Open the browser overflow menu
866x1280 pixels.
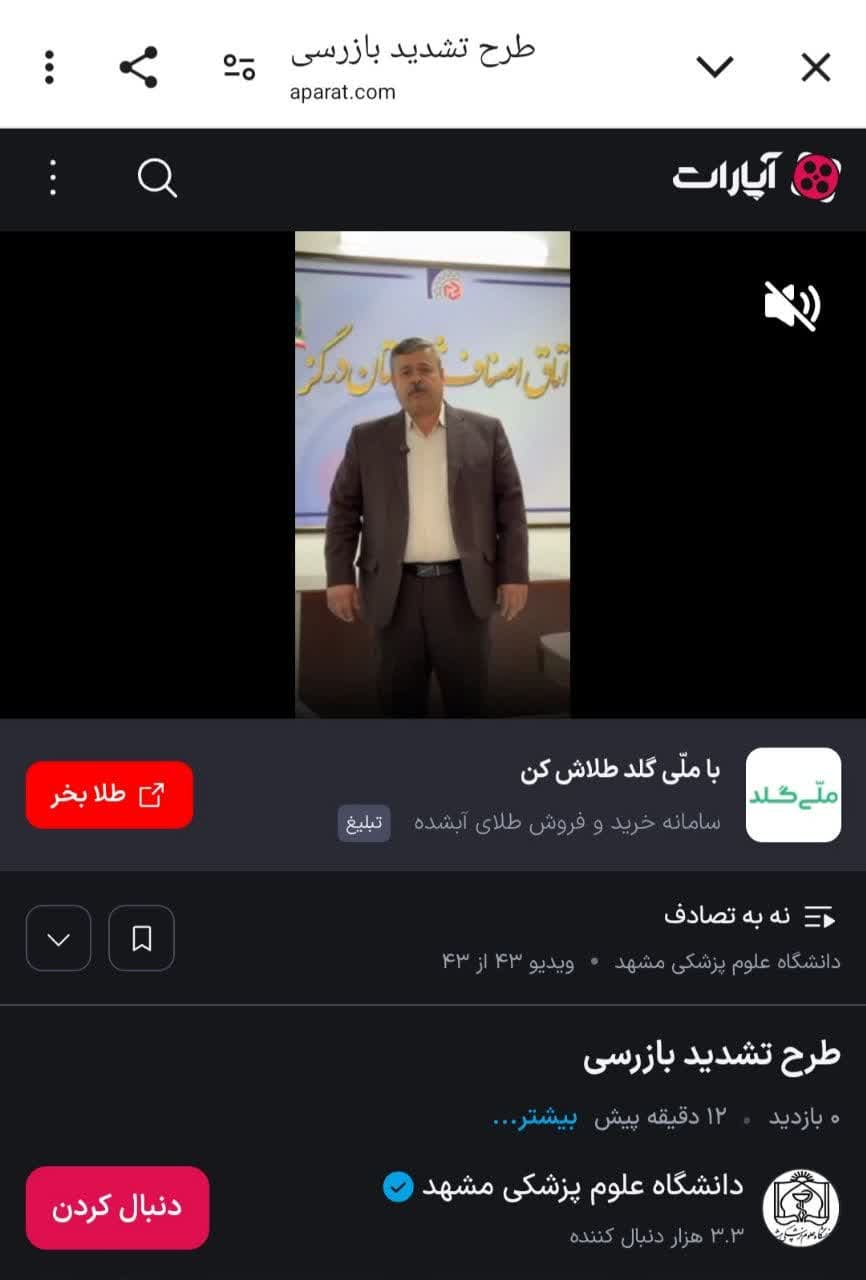pyautogui.click(x=50, y=67)
